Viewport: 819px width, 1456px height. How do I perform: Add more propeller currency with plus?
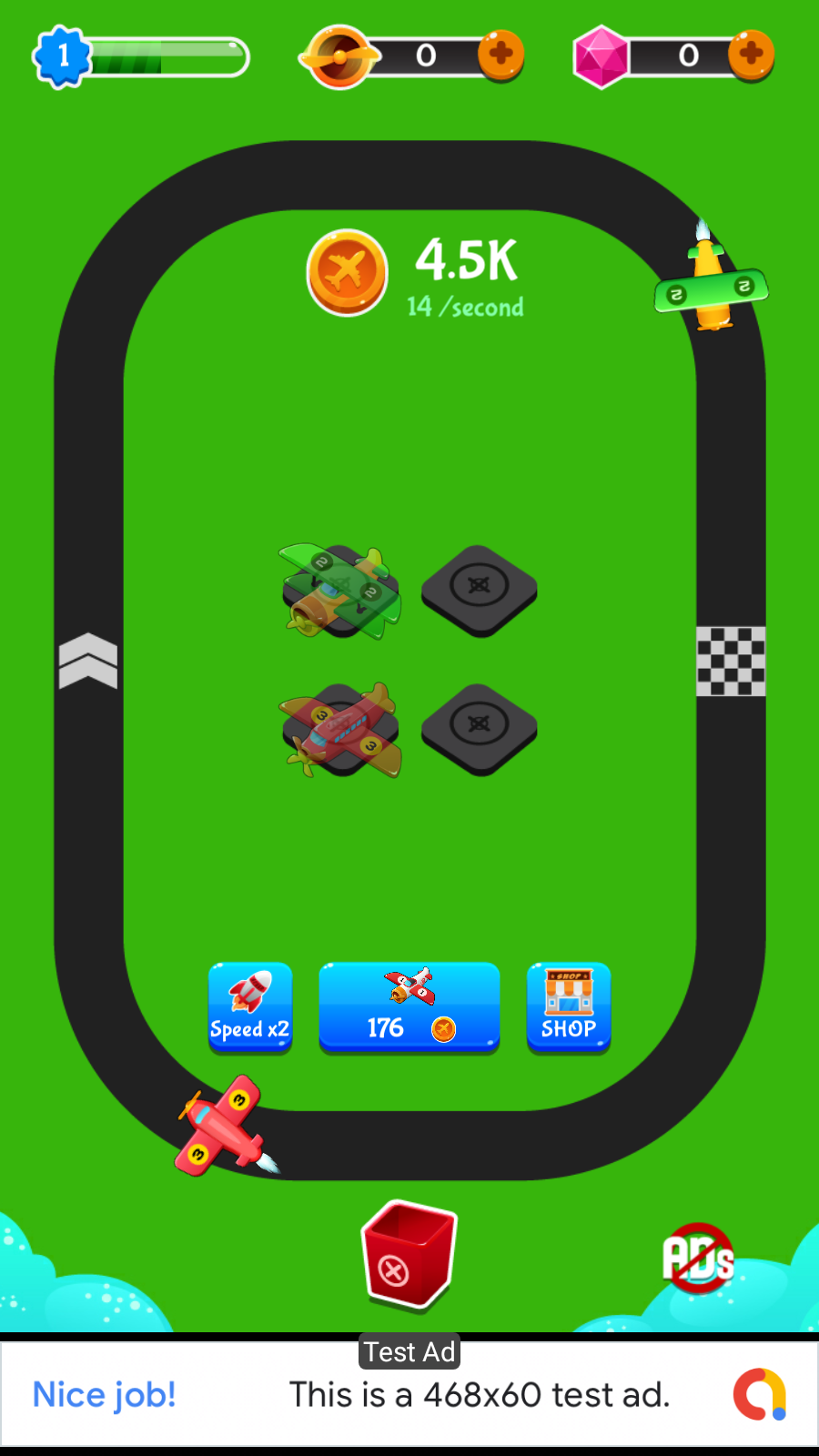pos(501,56)
